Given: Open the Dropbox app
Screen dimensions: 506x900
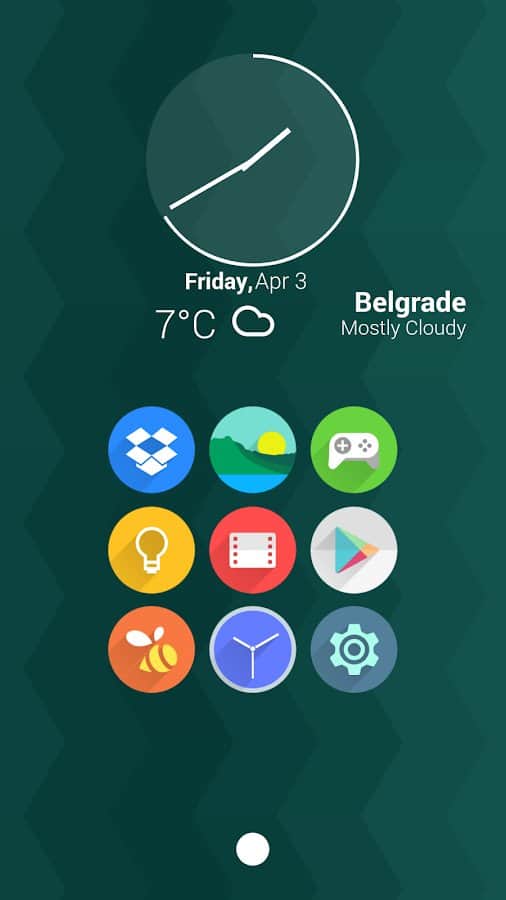Looking at the screenshot, I should pyautogui.click(x=151, y=449).
